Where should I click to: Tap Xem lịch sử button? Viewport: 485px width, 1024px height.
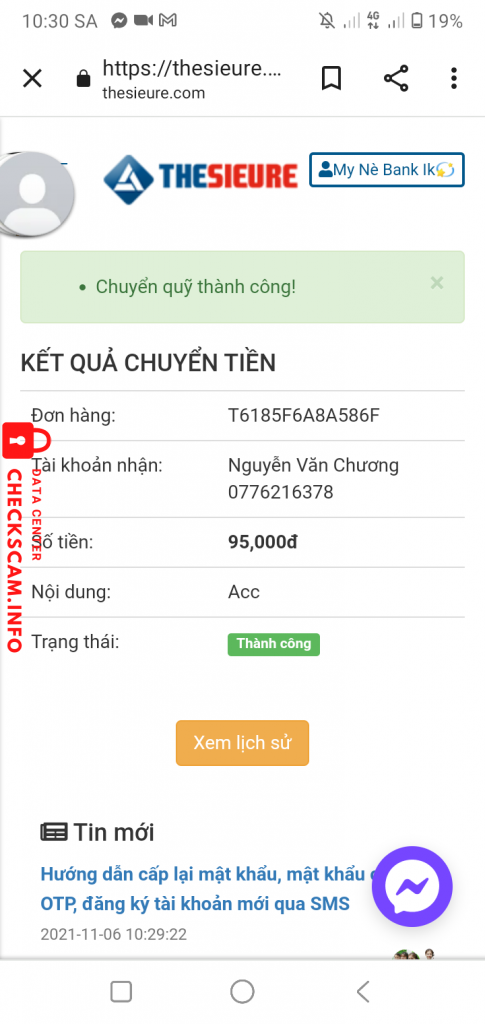[242, 743]
